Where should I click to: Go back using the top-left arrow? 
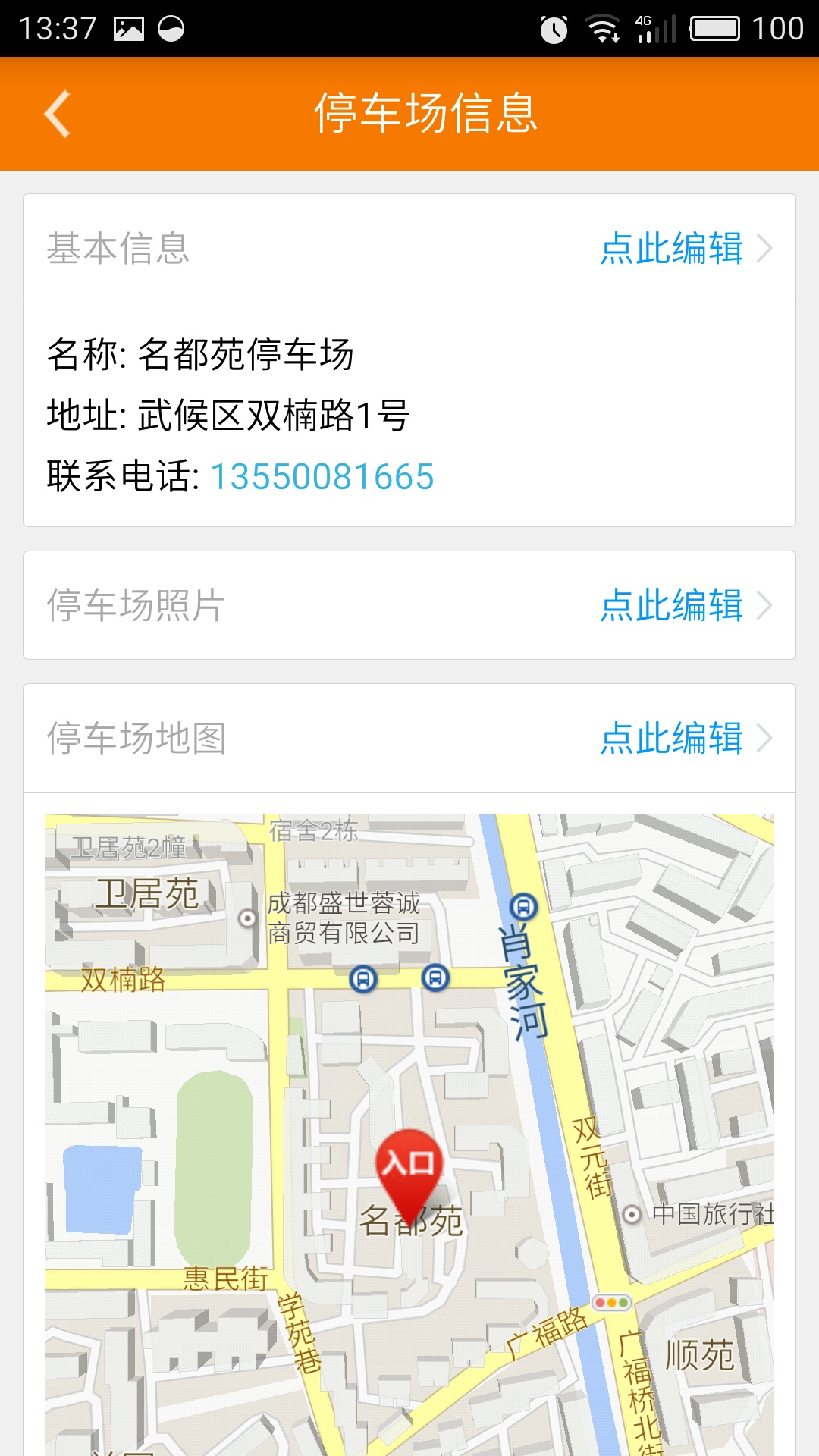58,114
